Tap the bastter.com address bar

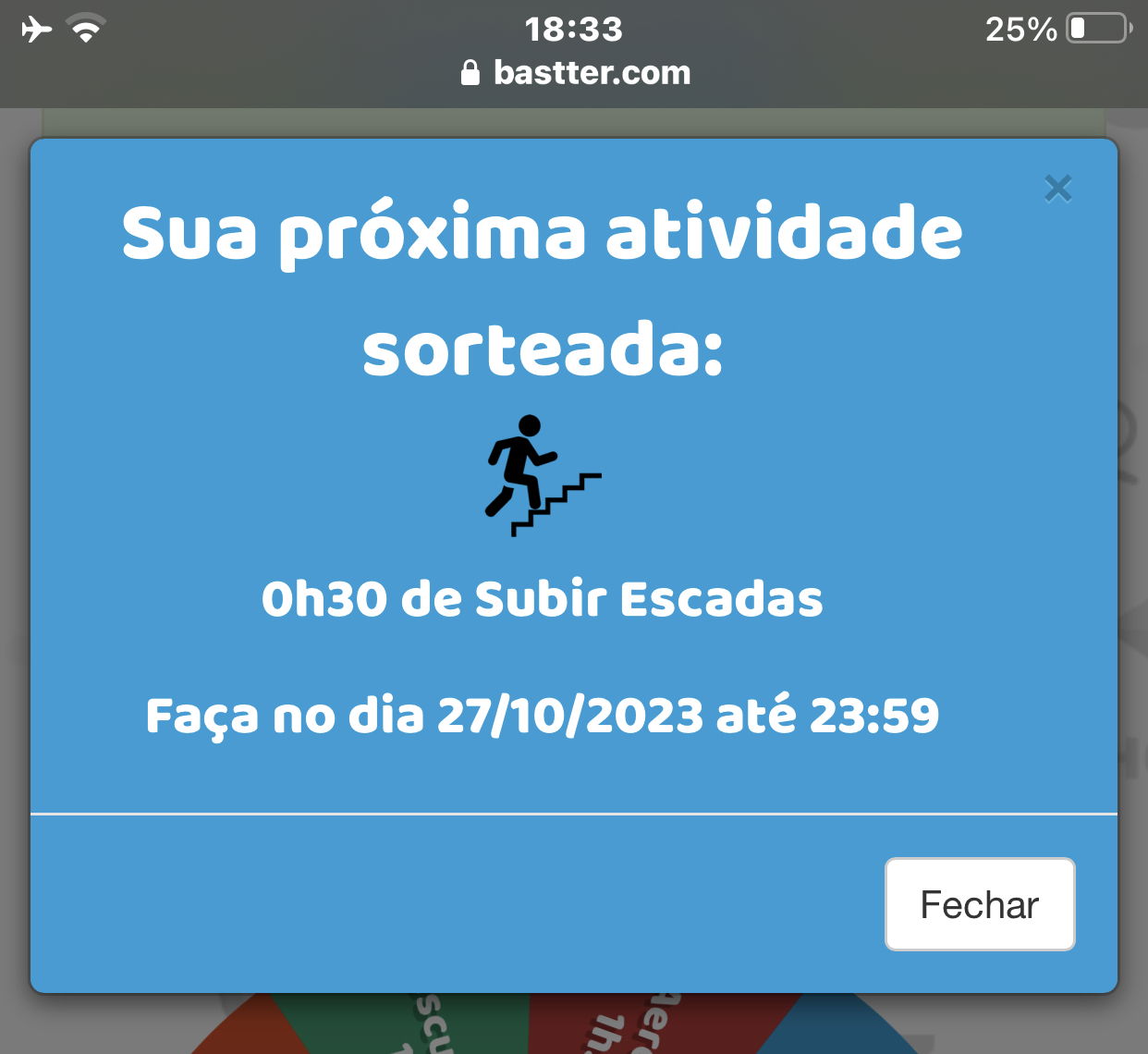click(x=575, y=73)
